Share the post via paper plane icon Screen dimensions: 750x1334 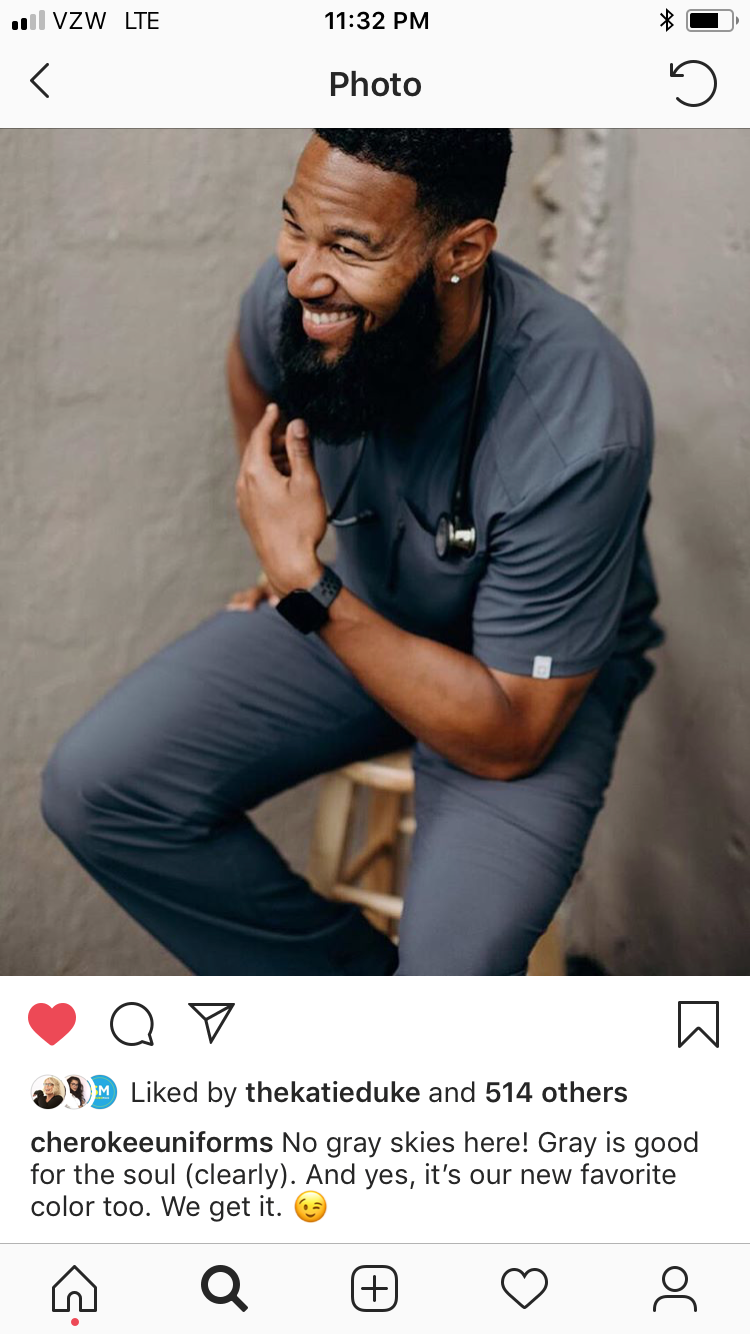pos(211,1023)
